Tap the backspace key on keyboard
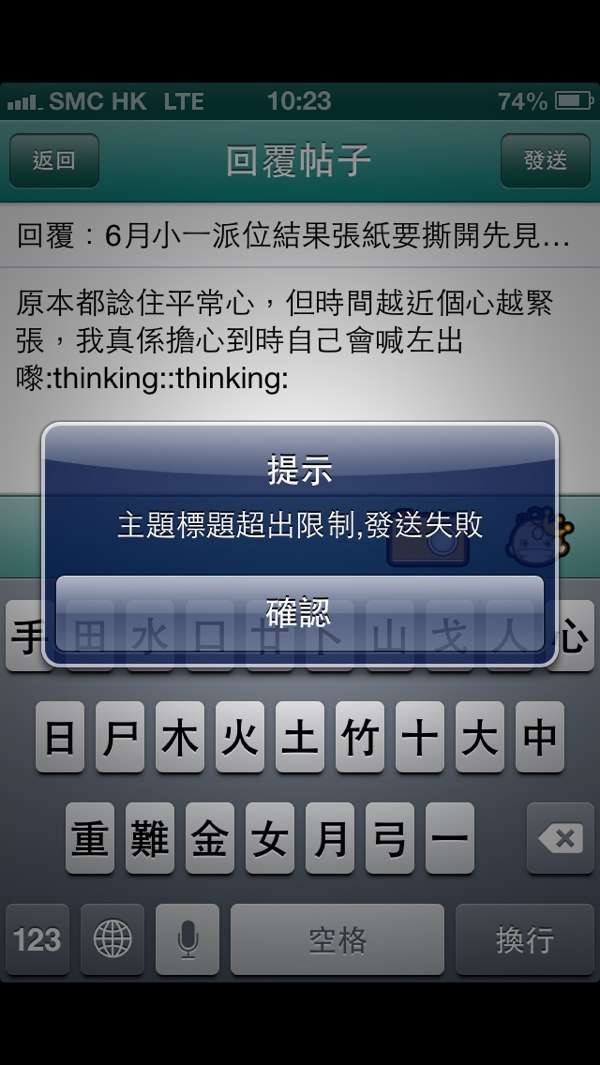 pos(560,838)
